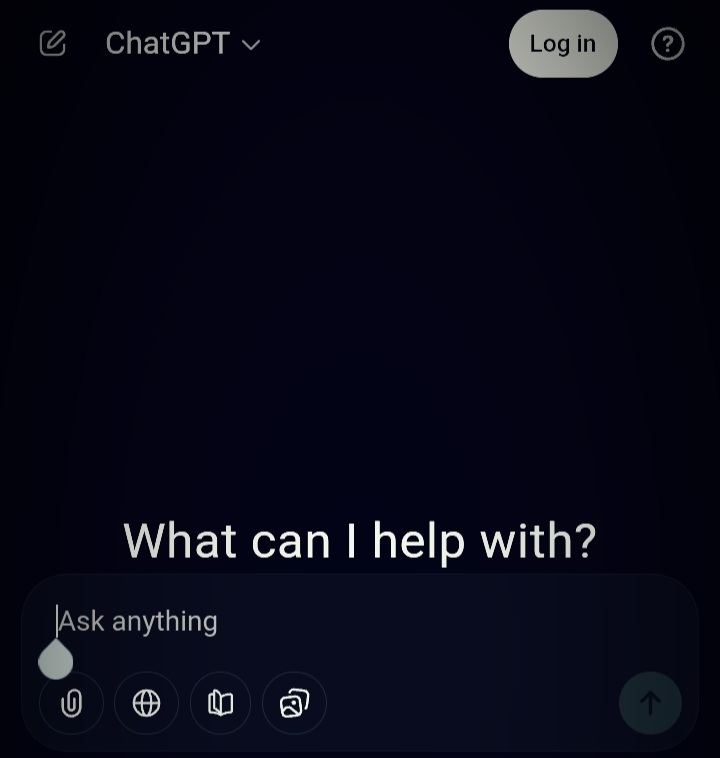Select the study book icon
The width and height of the screenshot is (720, 758).
[220, 703]
